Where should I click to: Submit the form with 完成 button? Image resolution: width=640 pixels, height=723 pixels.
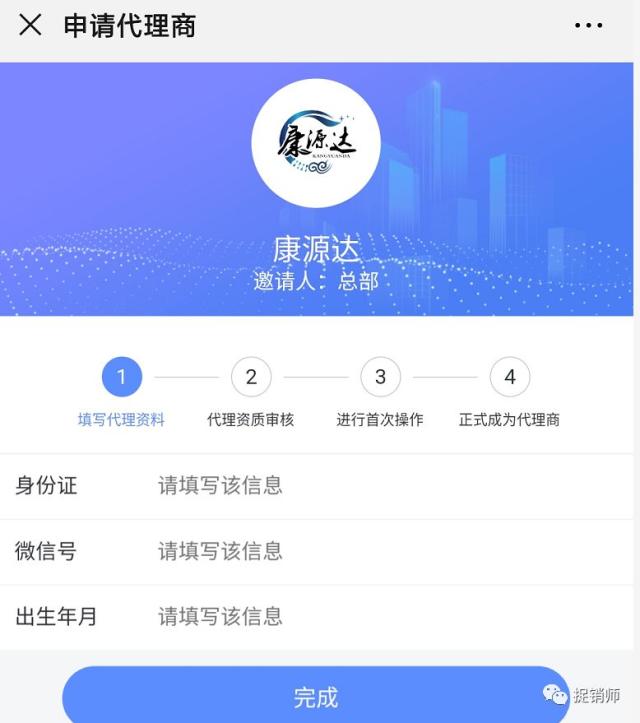click(x=316, y=696)
